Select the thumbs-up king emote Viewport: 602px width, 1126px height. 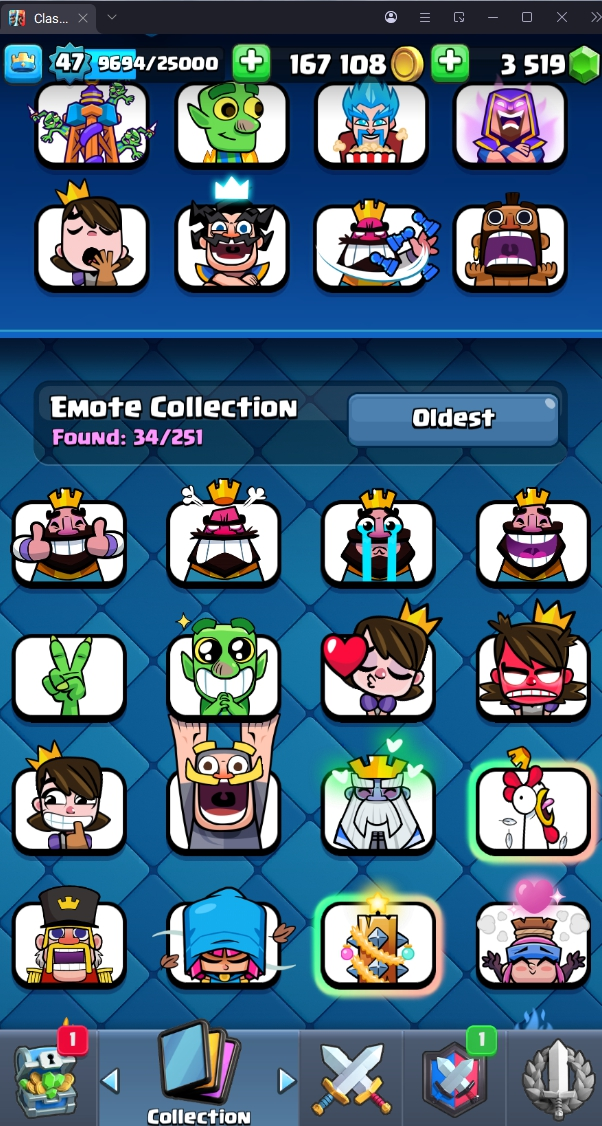point(69,542)
